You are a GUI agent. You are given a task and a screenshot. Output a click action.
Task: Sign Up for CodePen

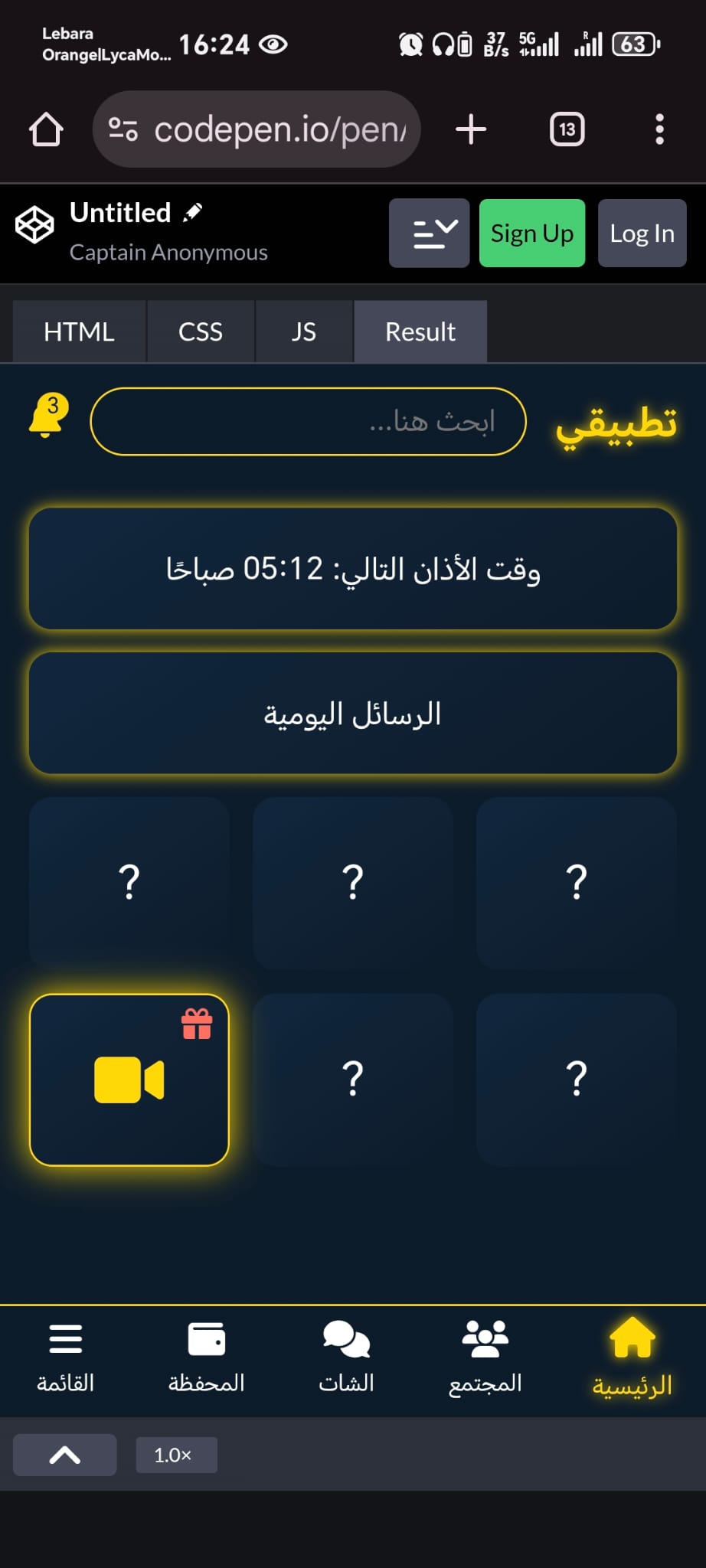pyautogui.click(x=531, y=234)
